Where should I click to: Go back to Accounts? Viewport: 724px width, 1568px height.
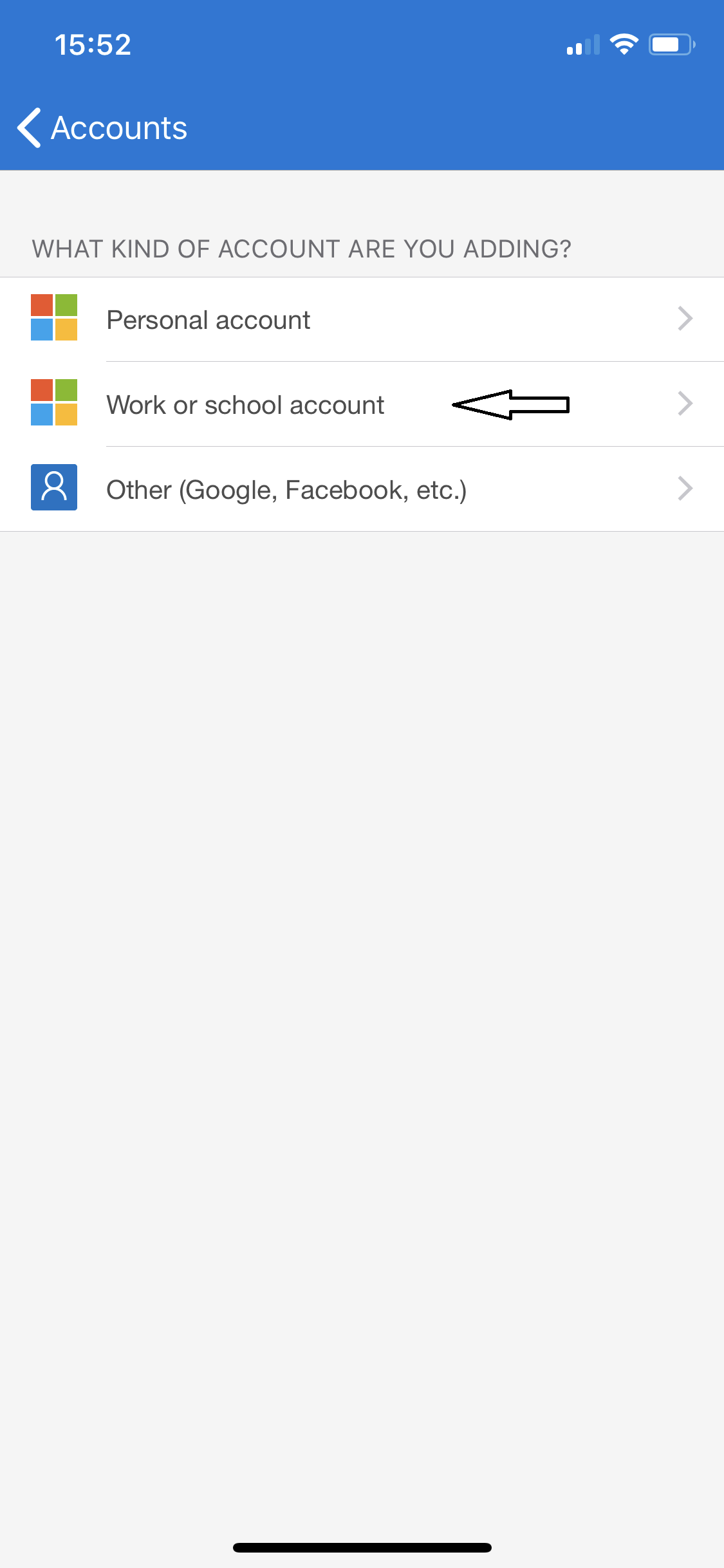pyautogui.click(x=103, y=127)
